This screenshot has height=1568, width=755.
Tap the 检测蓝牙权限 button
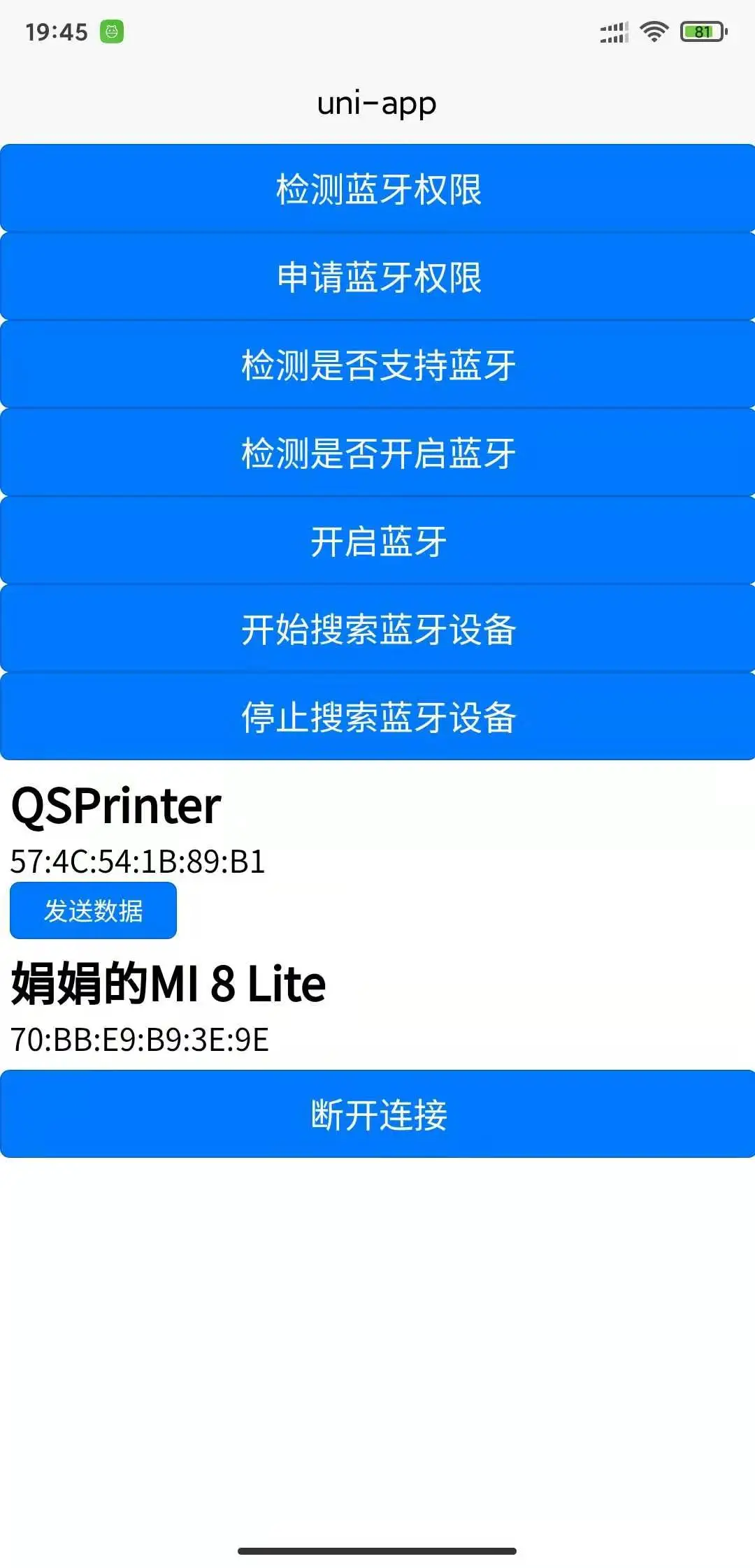pos(377,189)
